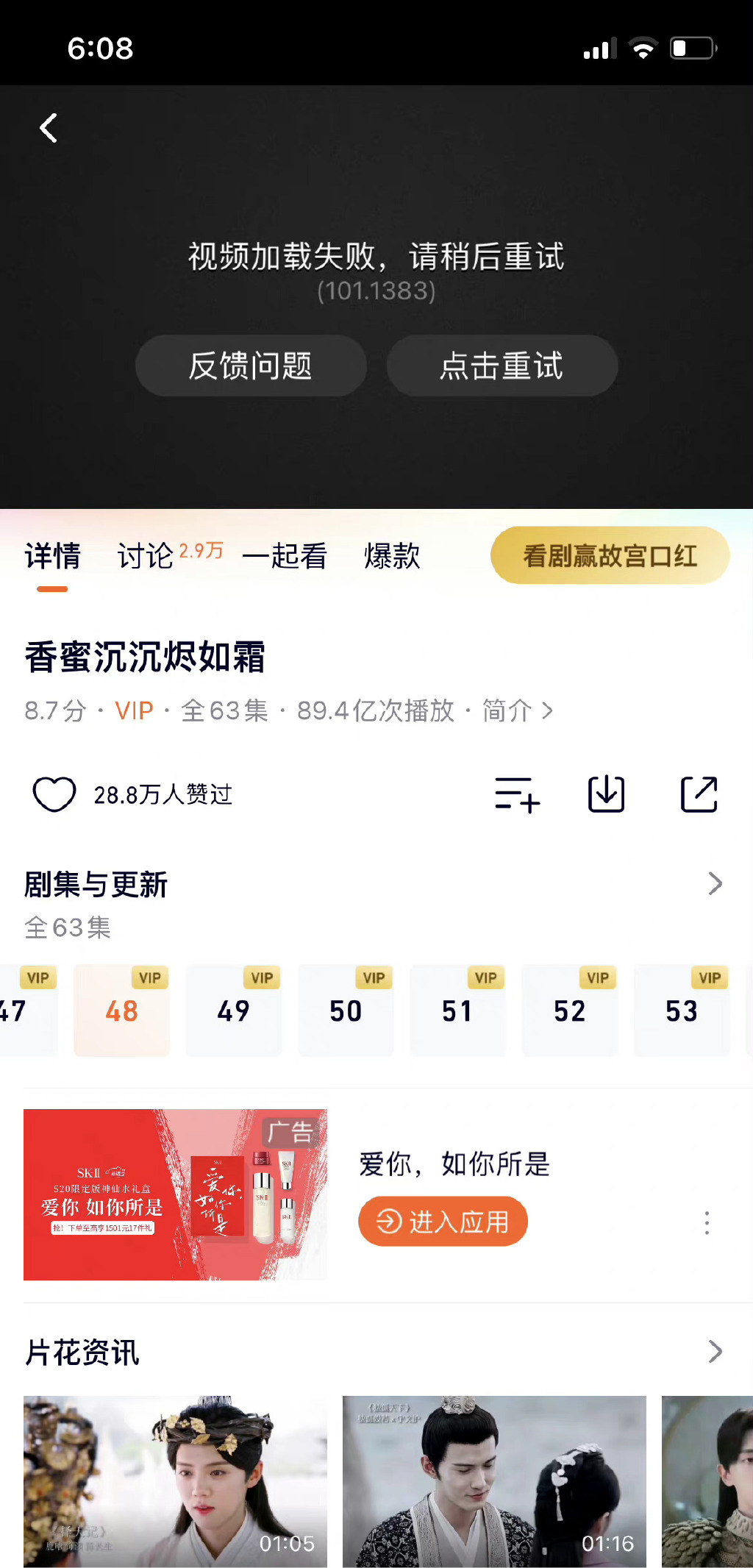Open the 看剧赢故宫口红 promotion

[x=610, y=555]
